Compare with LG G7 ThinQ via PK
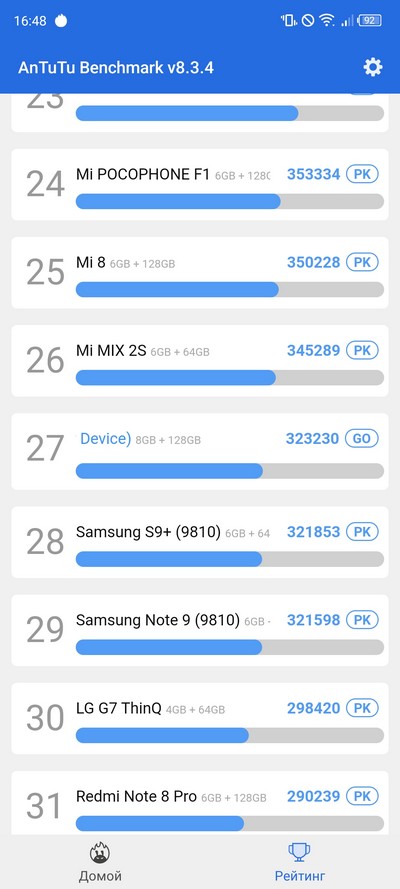 coord(362,708)
